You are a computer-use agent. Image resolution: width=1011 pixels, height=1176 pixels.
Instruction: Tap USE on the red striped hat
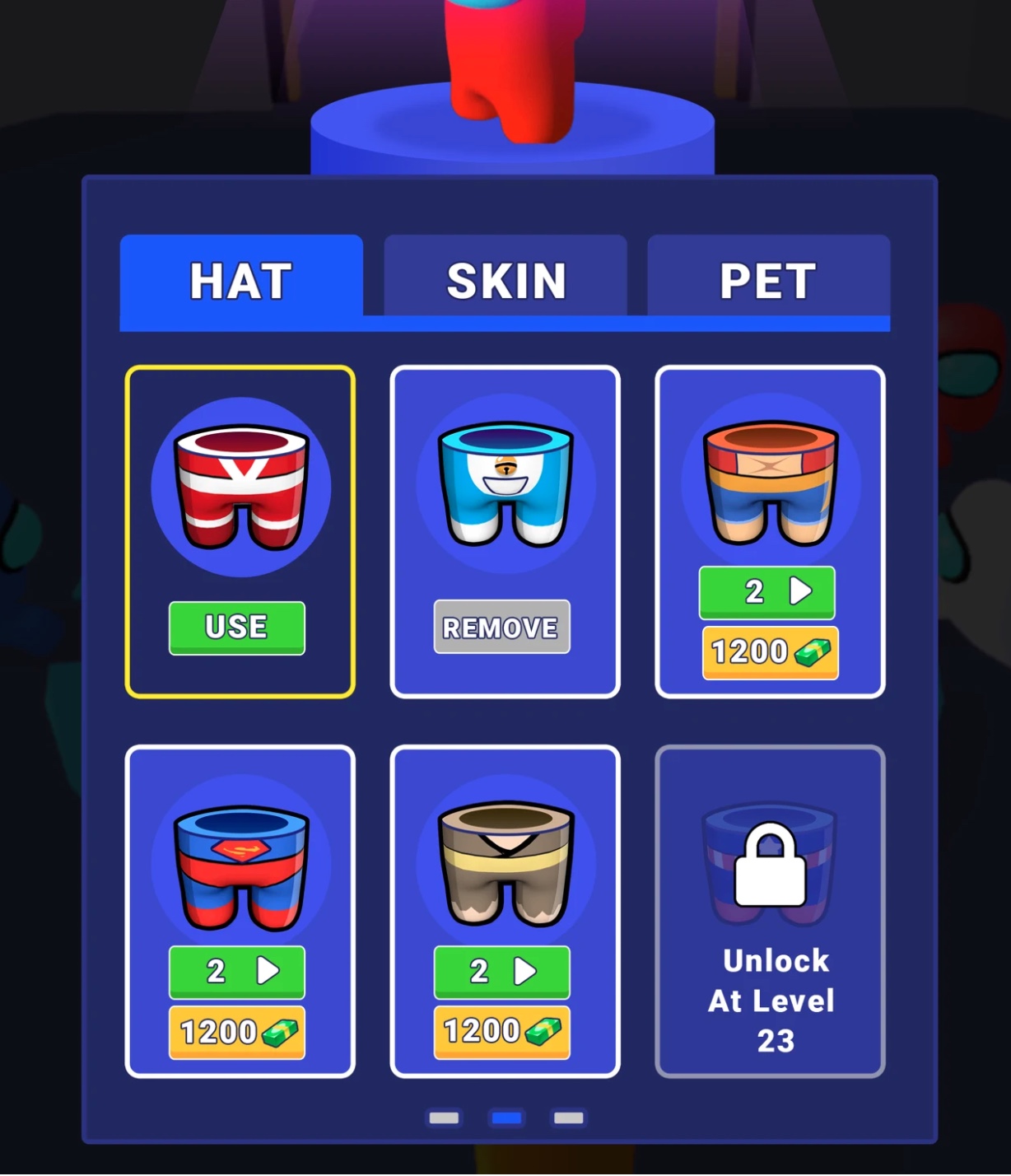[237, 628]
